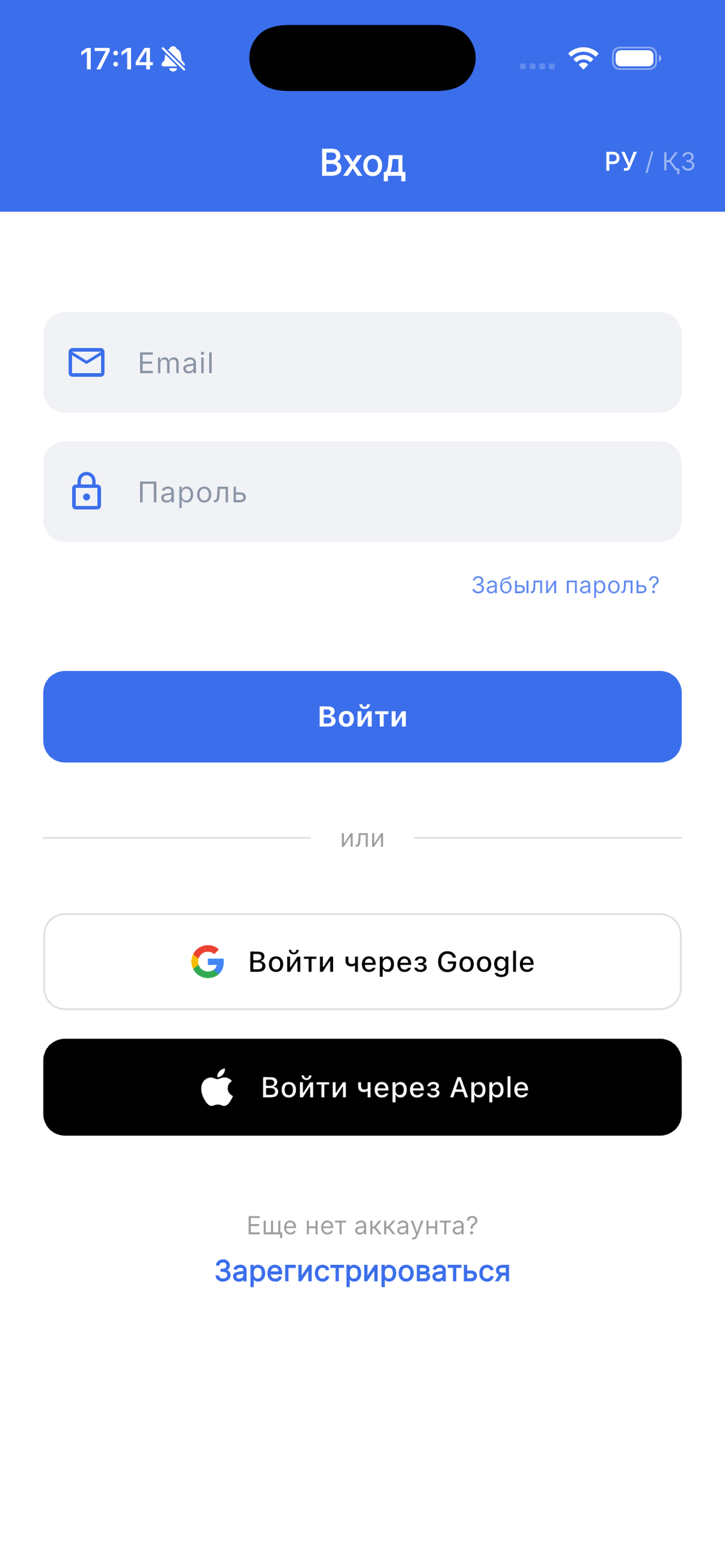Click the muted notifications bell icon
The width and height of the screenshot is (725, 1568).
[x=172, y=58]
